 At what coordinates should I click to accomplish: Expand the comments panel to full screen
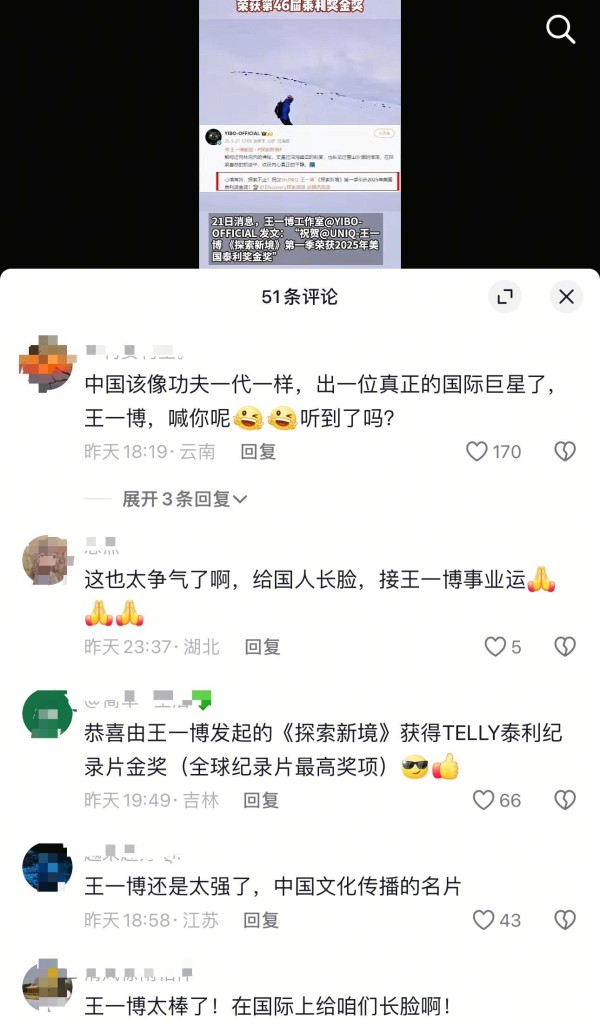(505, 296)
